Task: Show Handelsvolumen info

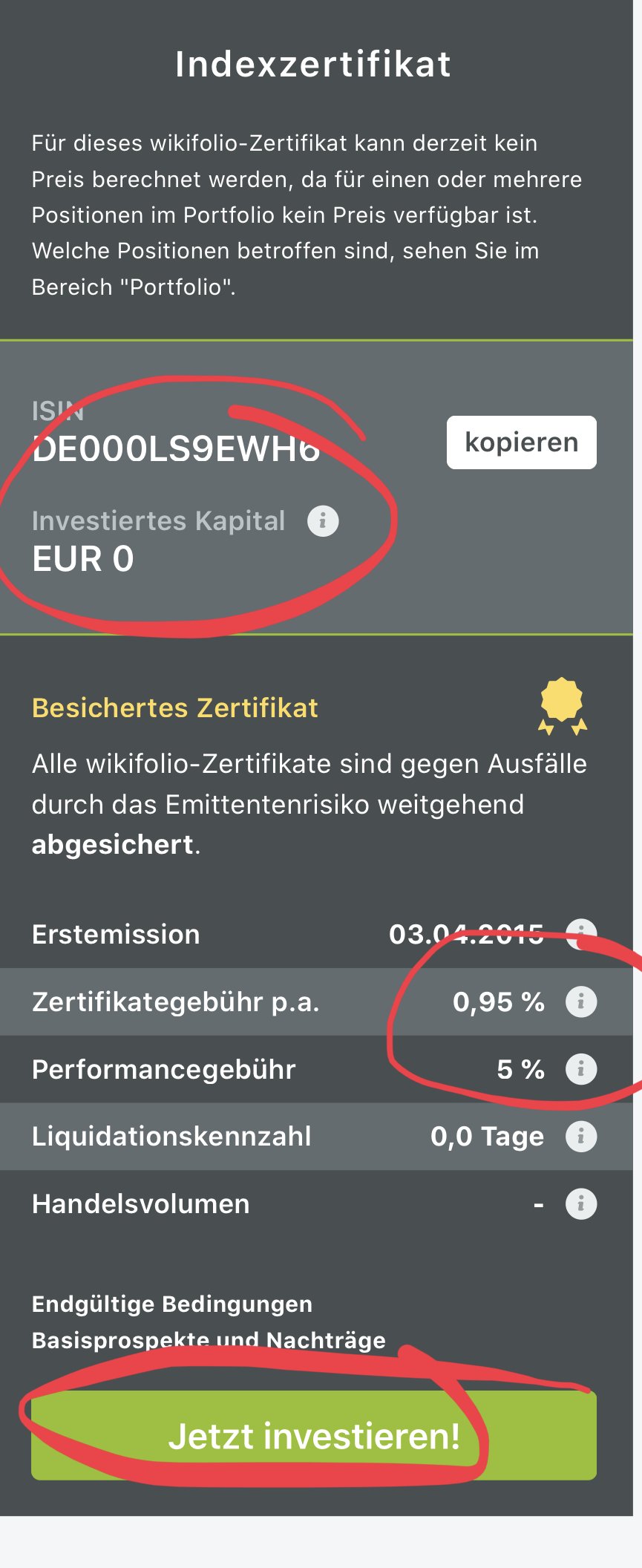Action: click(581, 1204)
